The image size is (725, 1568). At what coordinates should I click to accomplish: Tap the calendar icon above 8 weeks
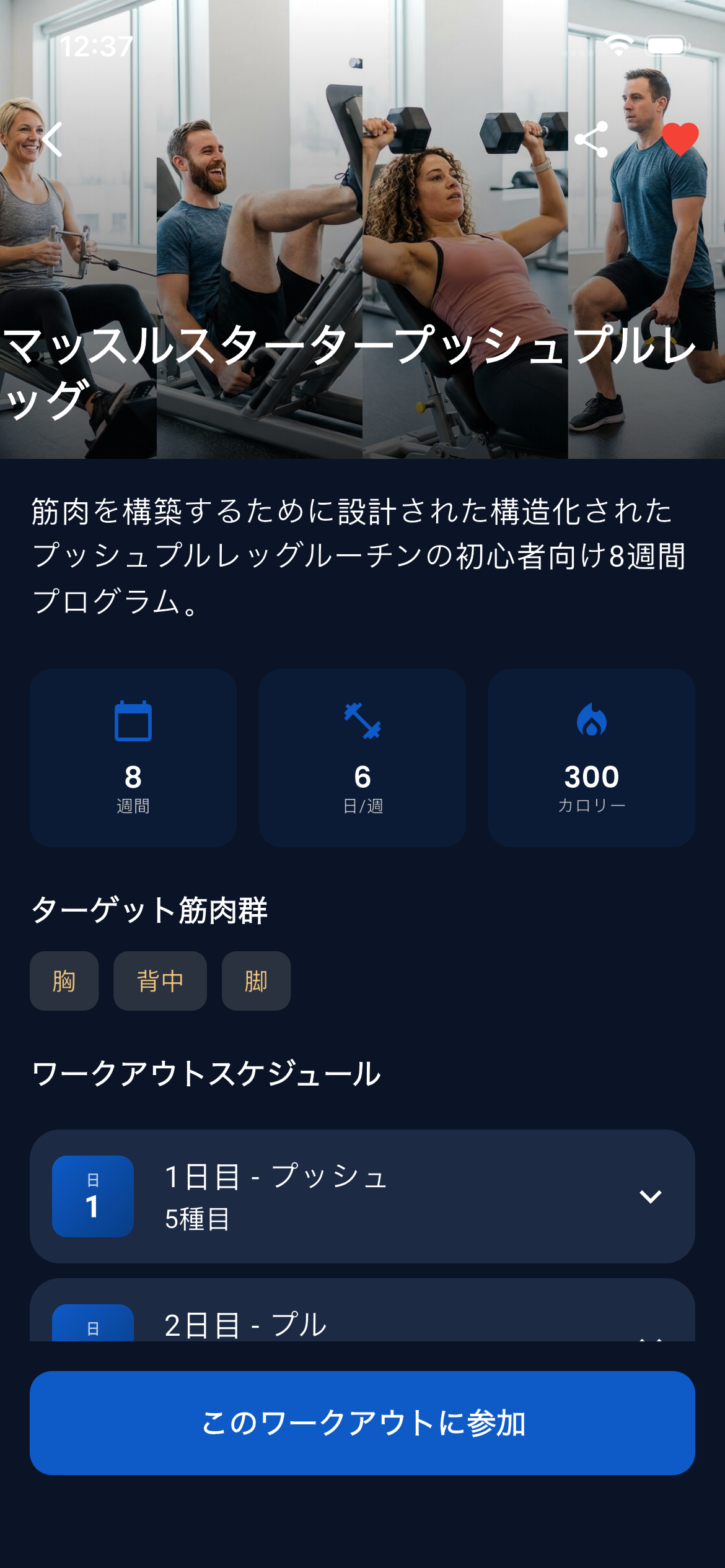click(x=133, y=725)
